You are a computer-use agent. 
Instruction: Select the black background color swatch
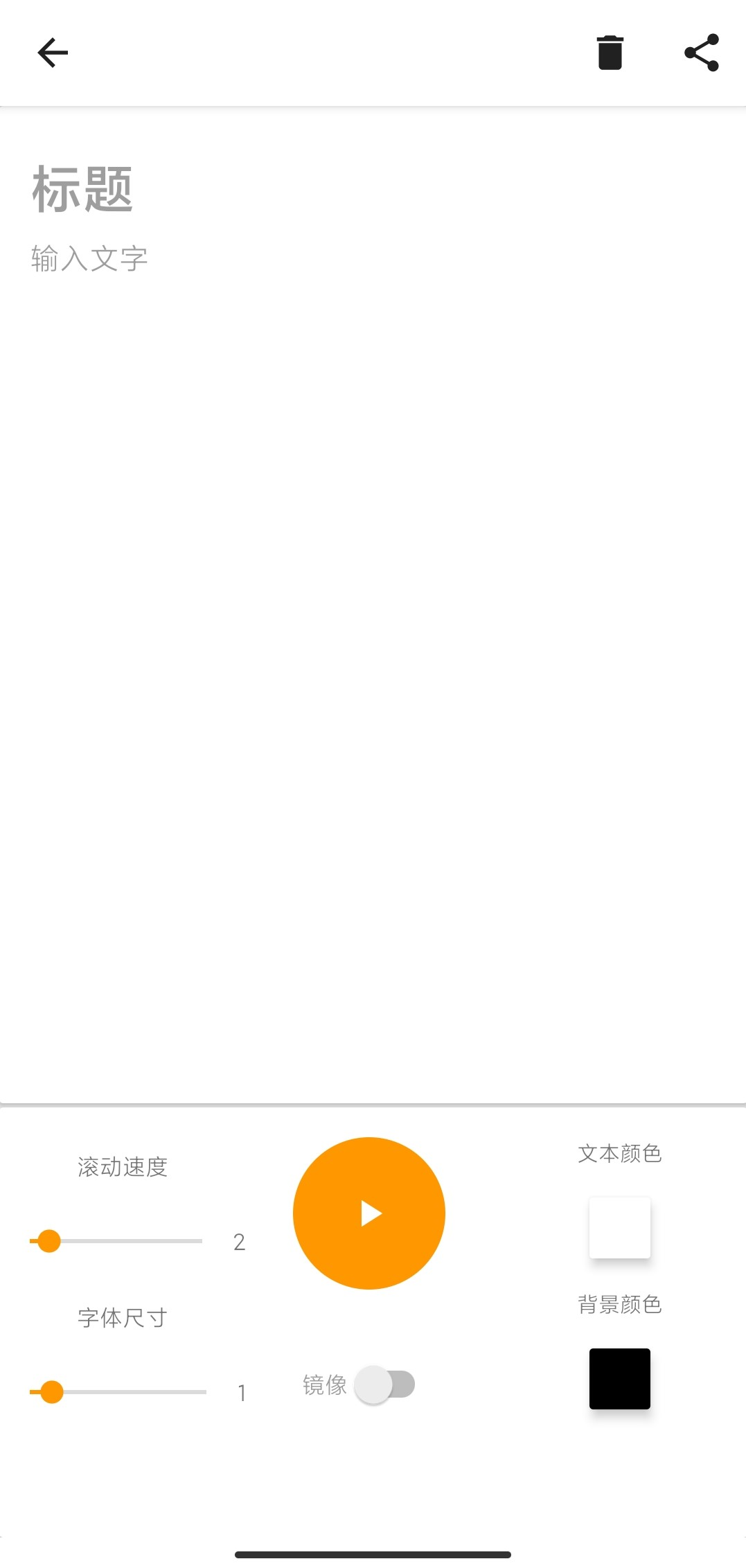619,1378
